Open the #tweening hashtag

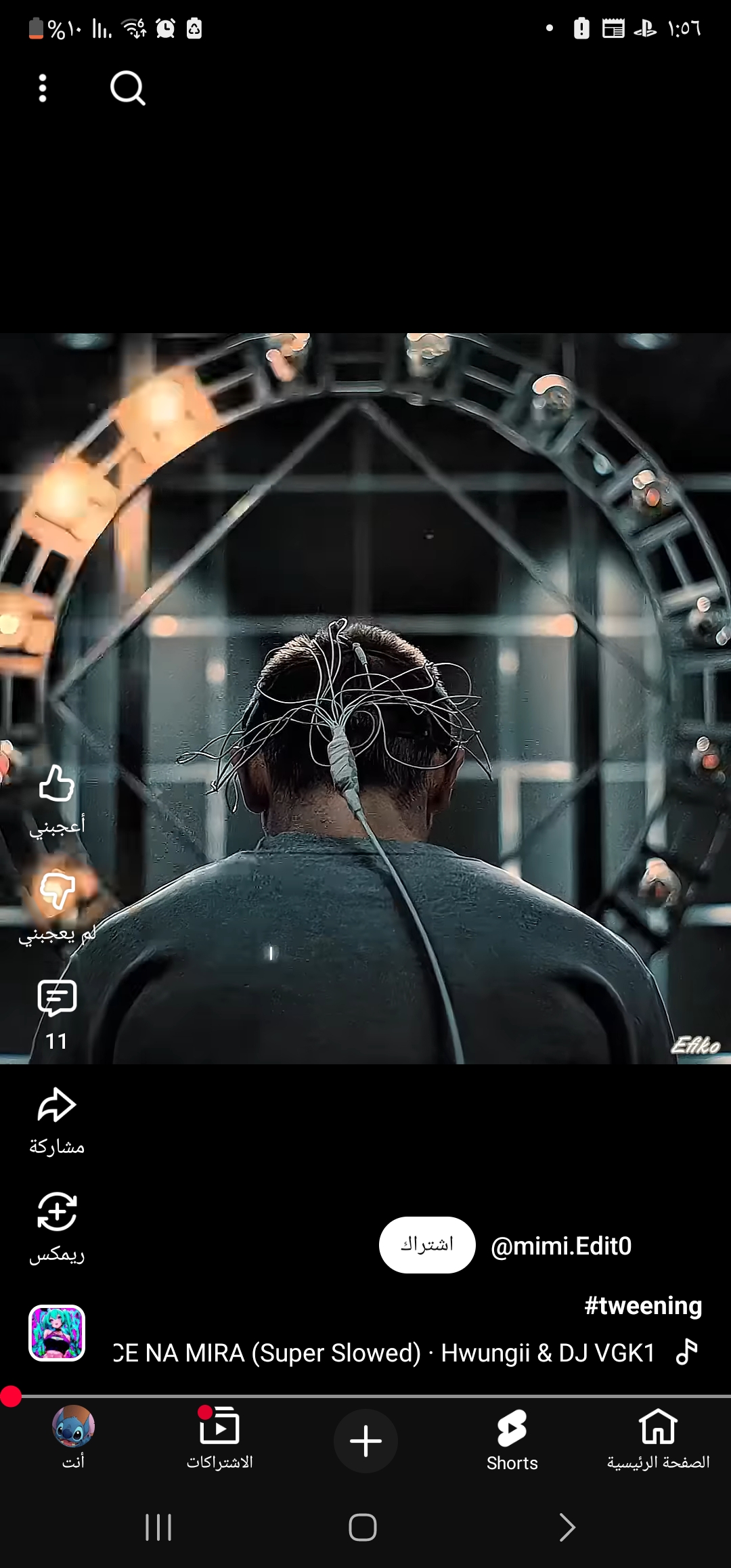643,1305
